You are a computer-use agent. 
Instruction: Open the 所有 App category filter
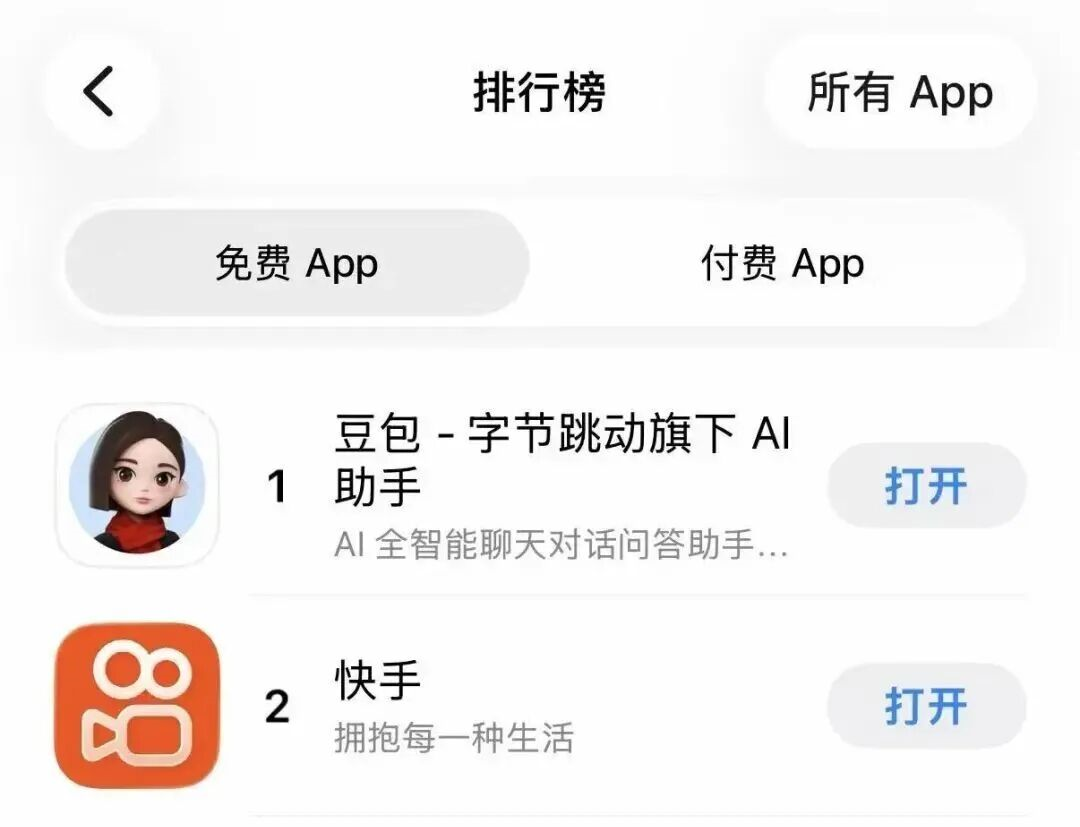(900, 93)
